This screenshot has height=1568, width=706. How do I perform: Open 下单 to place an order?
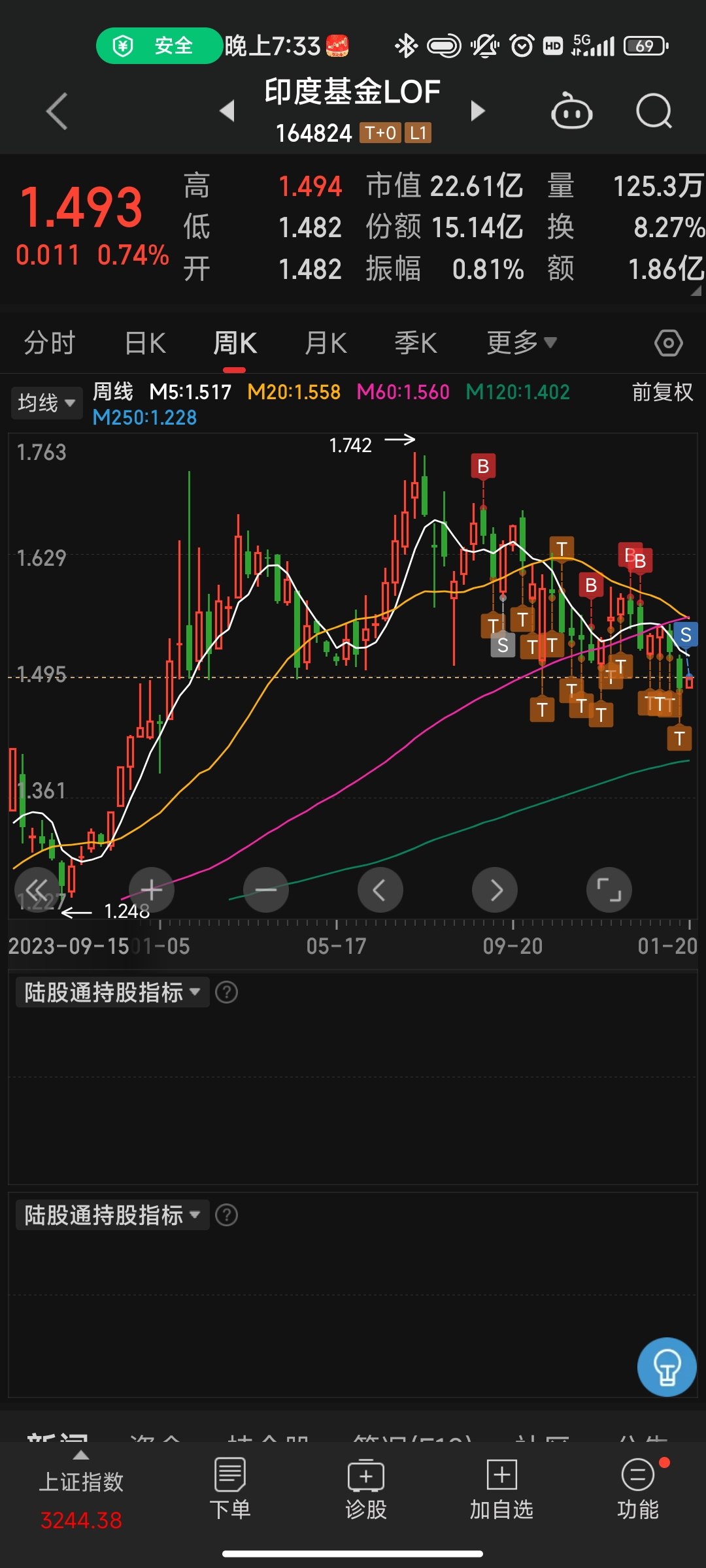click(x=230, y=1490)
